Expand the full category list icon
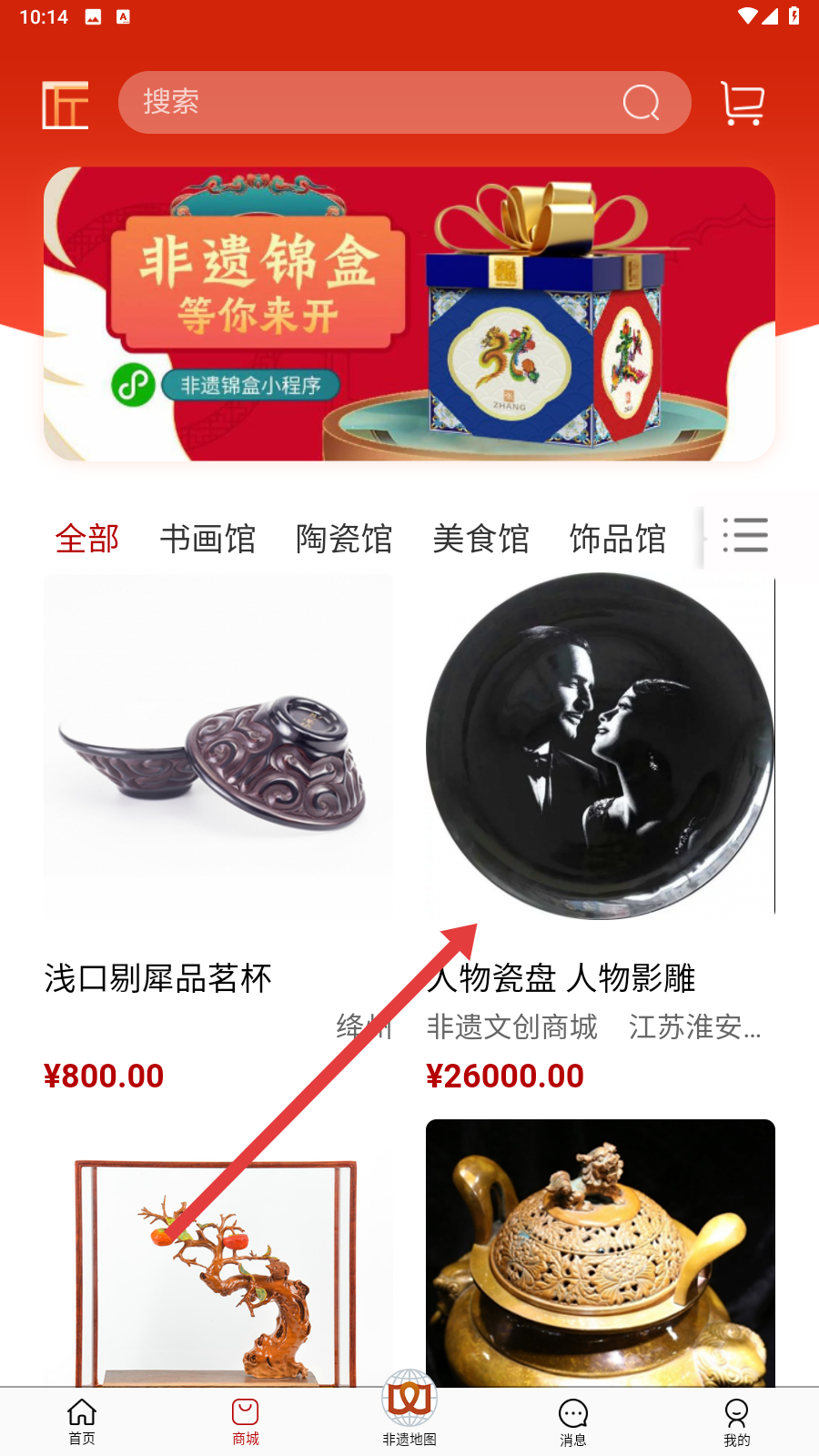 point(745,535)
